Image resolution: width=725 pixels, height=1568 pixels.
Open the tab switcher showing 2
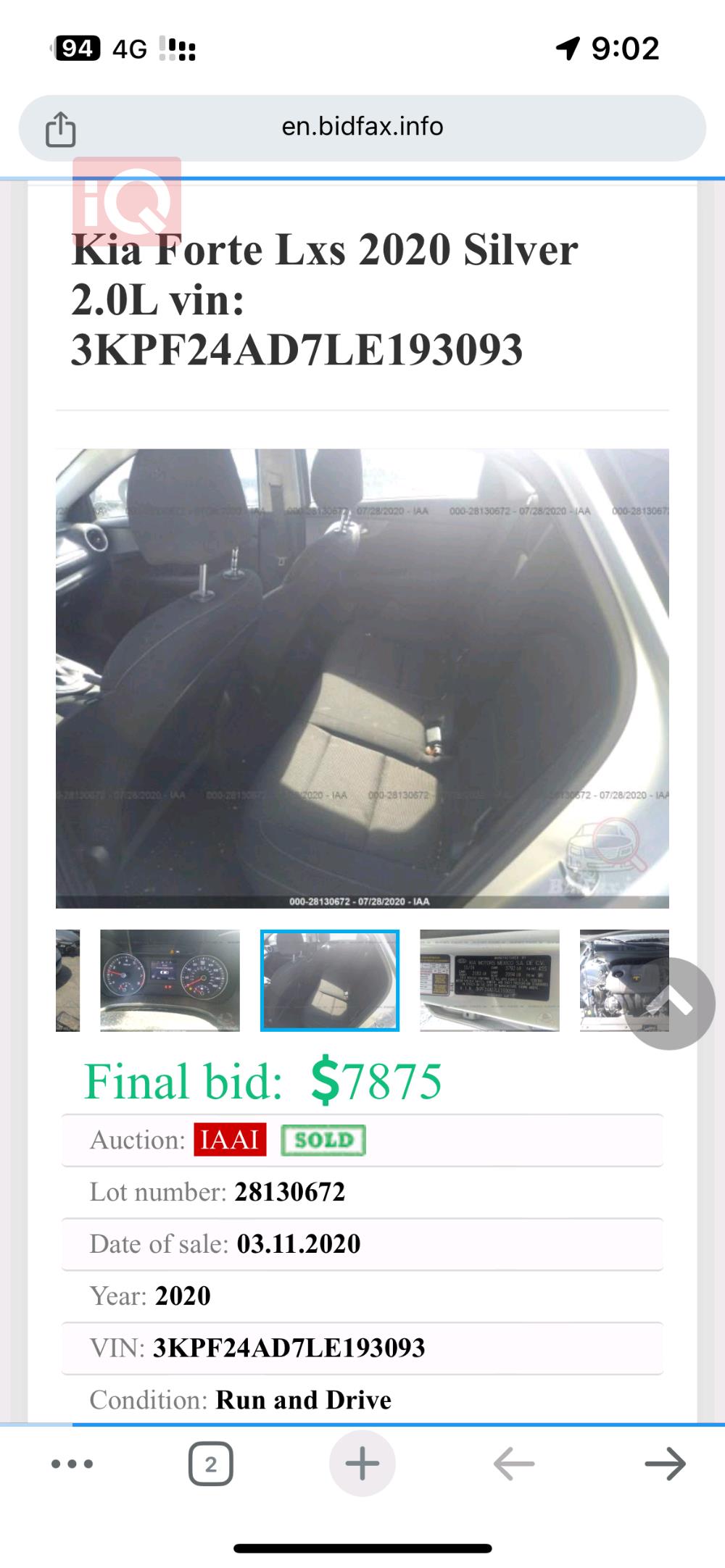tap(211, 1464)
